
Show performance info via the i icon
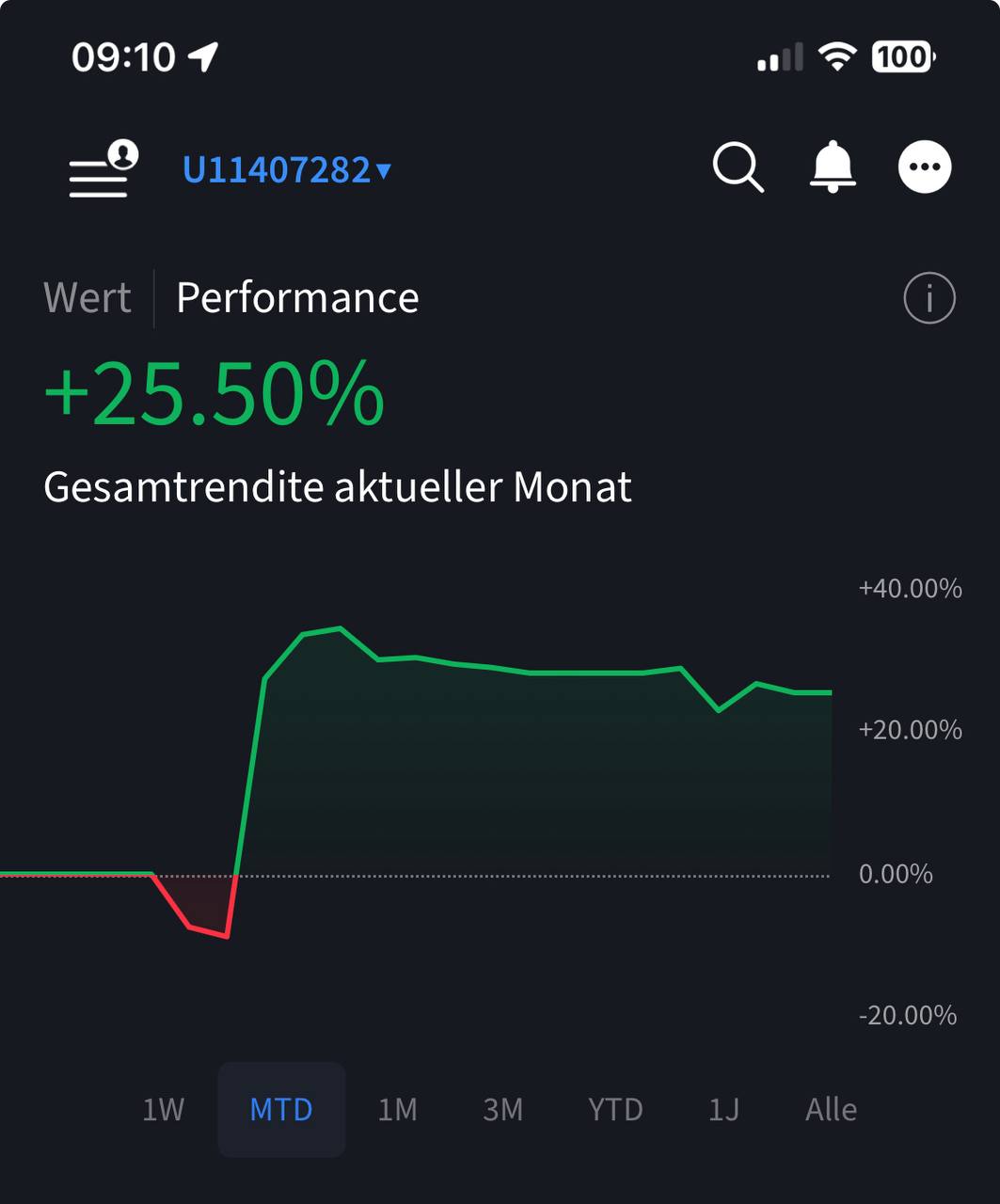coord(929,298)
